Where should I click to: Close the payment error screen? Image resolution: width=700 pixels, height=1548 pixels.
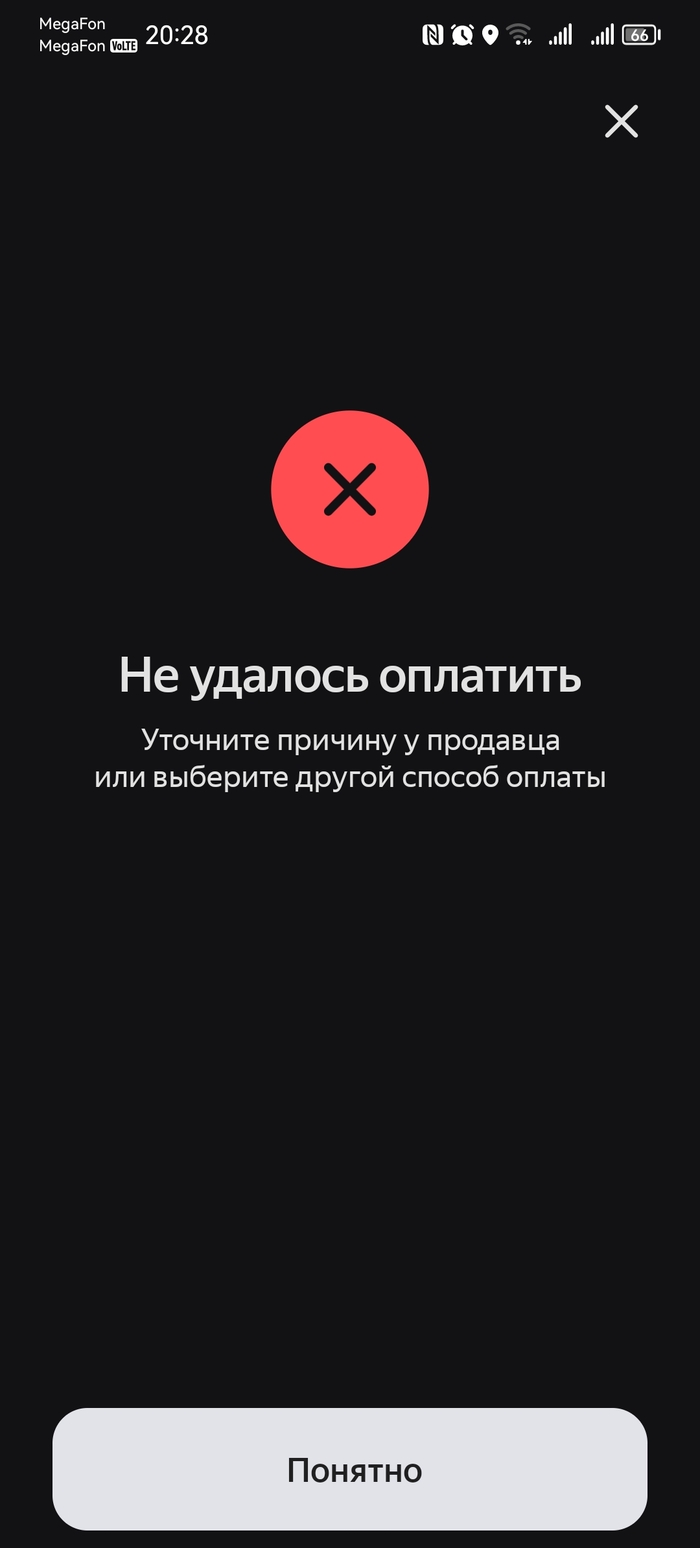click(x=621, y=121)
